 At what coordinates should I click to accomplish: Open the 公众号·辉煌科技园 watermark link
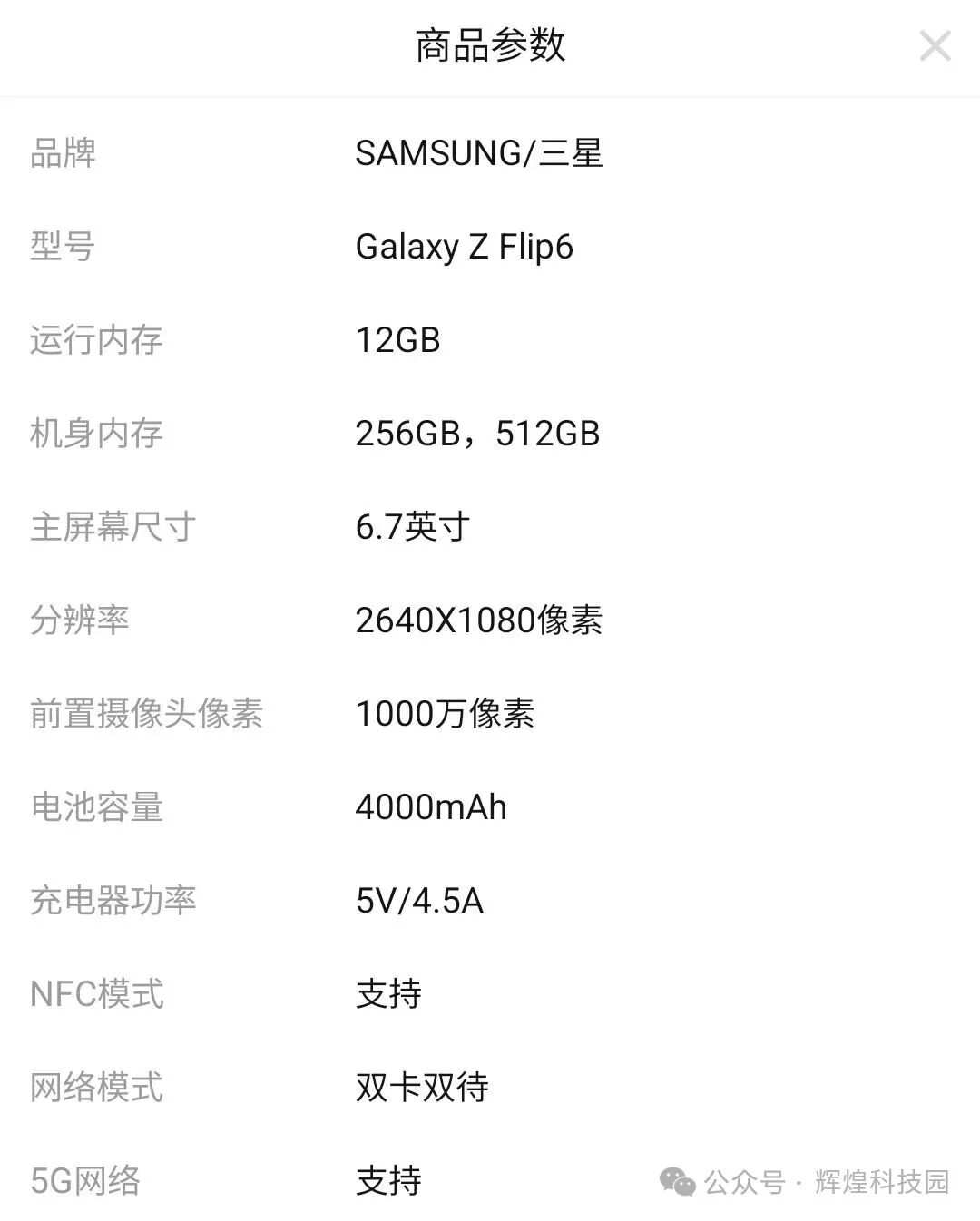point(828,1181)
